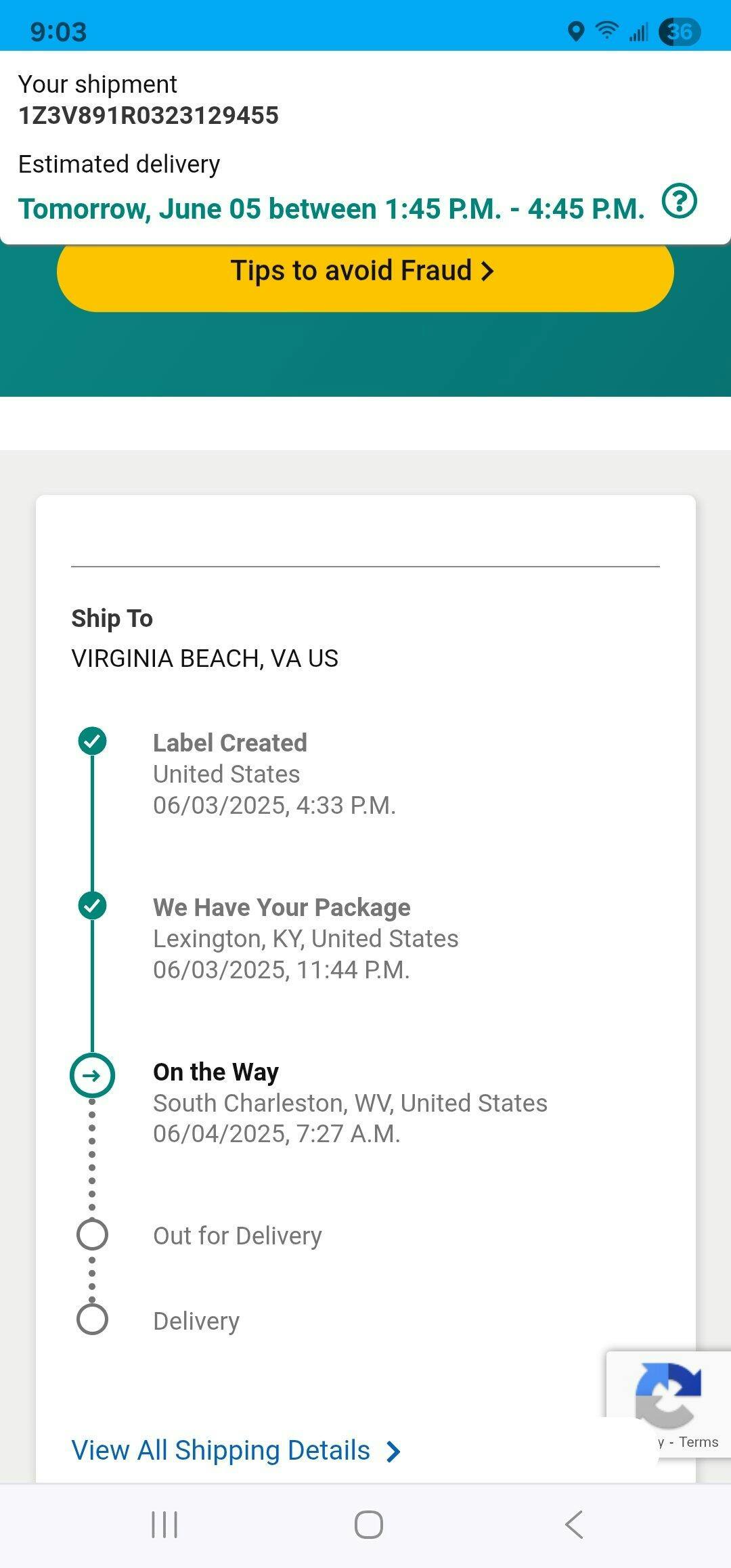Open Tips to avoid Fraud
Viewport: 731px width, 1568px height.
365,271
